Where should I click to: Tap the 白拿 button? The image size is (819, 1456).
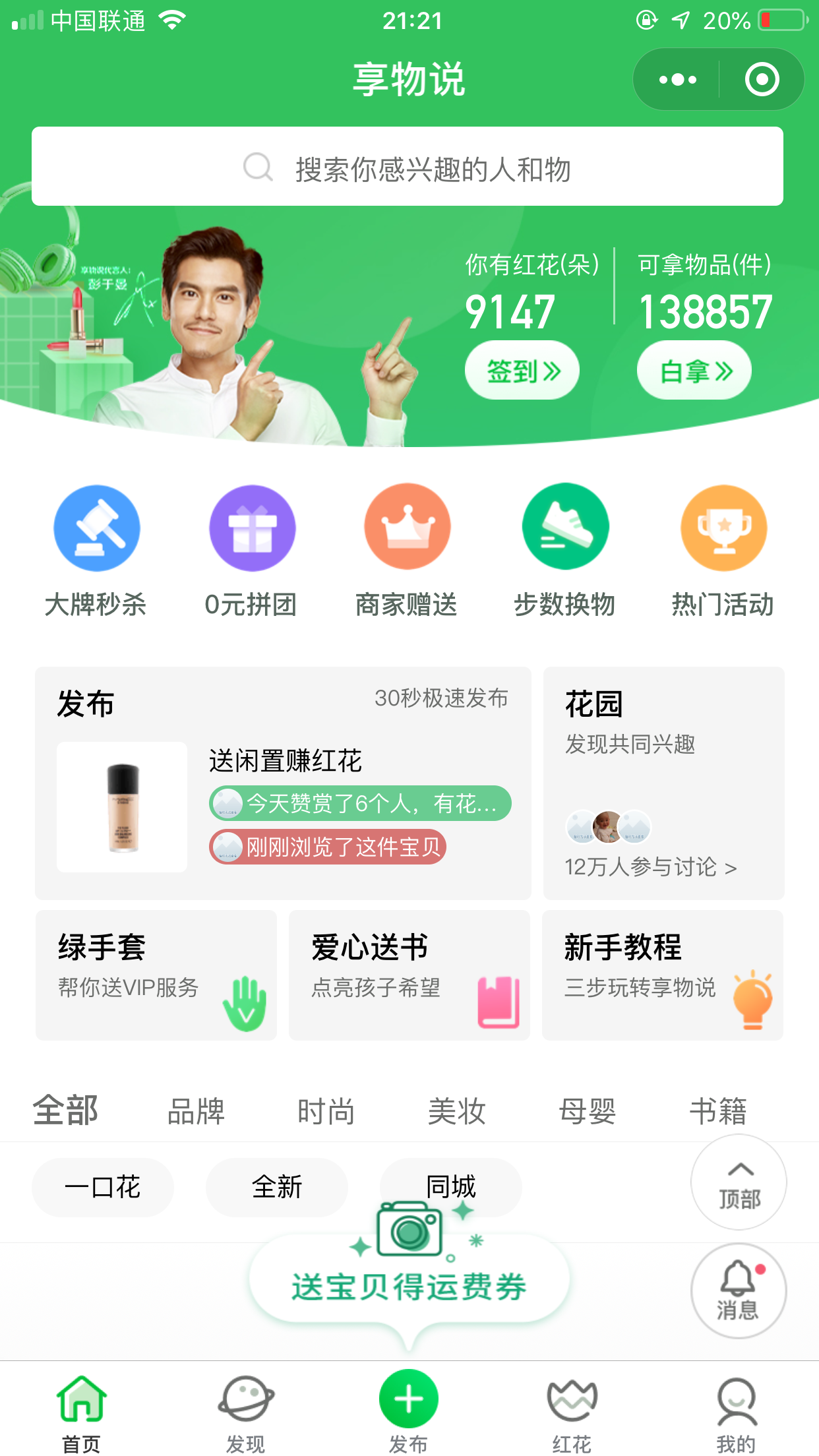(694, 370)
